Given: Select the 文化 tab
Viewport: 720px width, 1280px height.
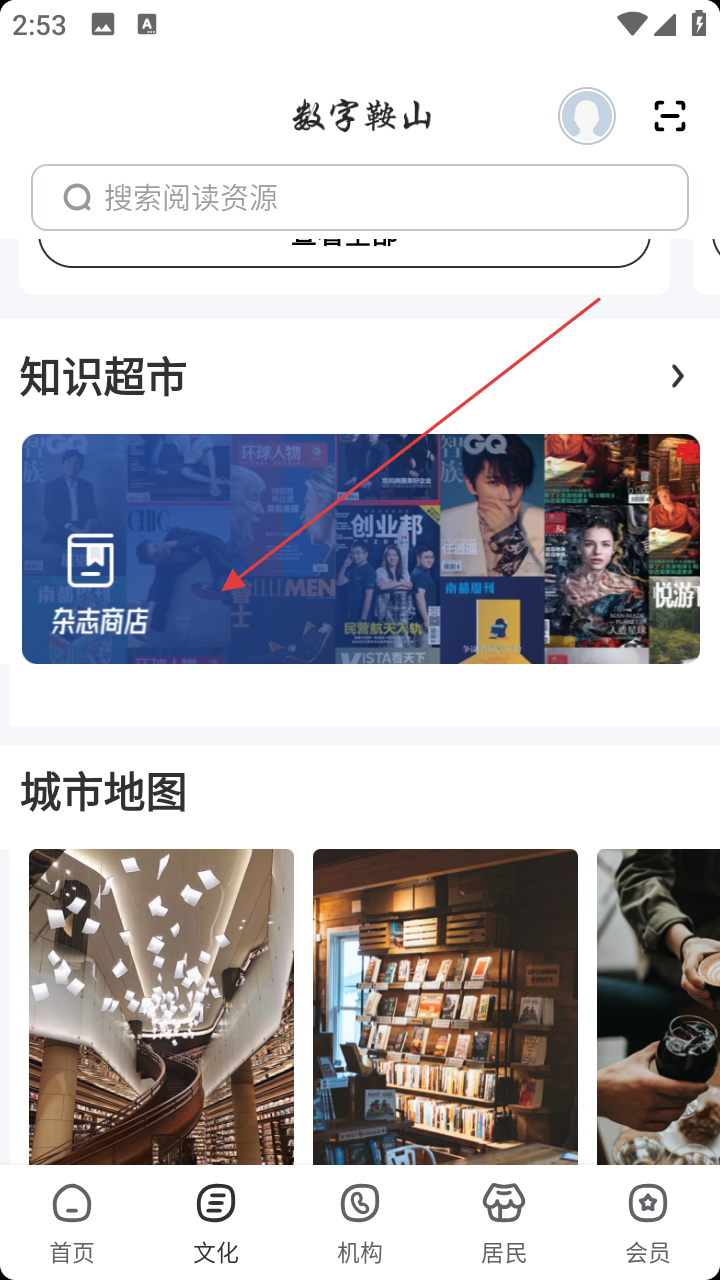Looking at the screenshot, I should [x=216, y=1223].
